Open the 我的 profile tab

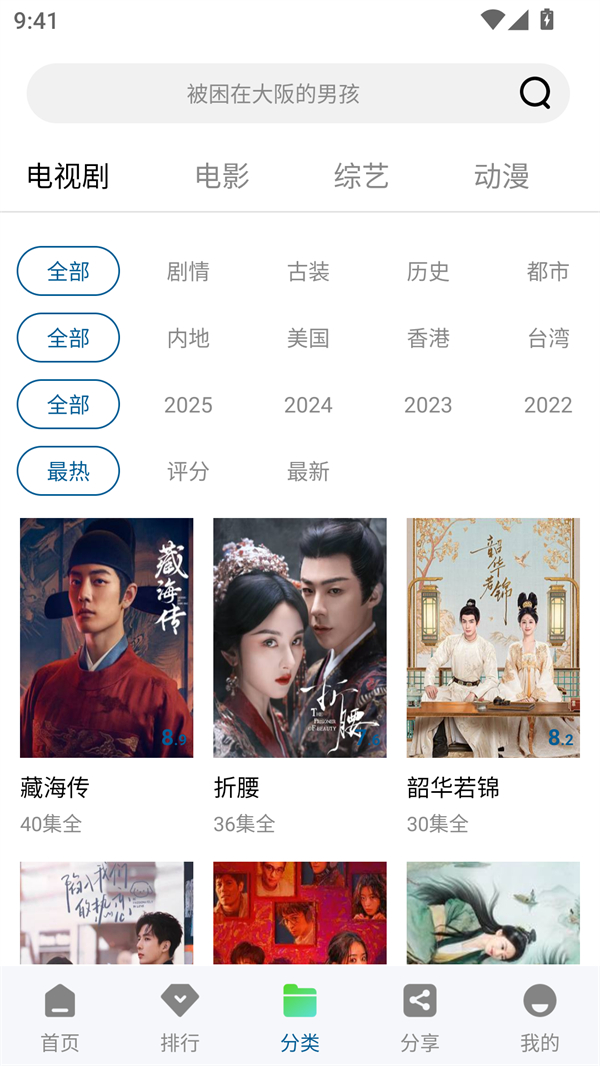tap(539, 1016)
